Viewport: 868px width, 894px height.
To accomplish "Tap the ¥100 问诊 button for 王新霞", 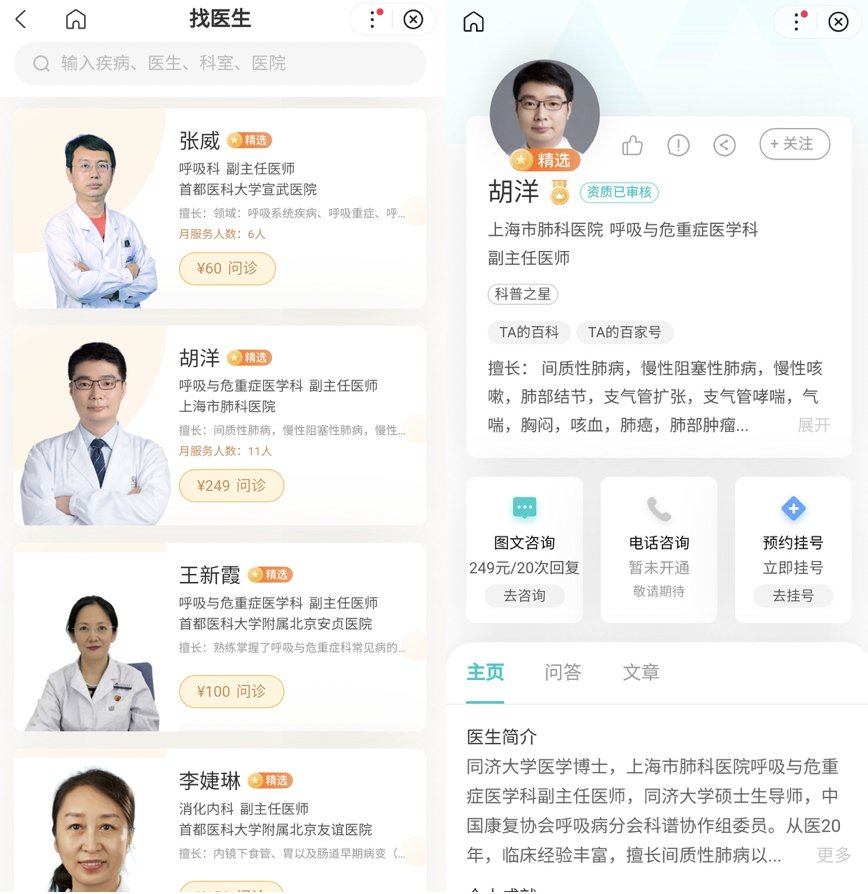I will coord(231,691).
